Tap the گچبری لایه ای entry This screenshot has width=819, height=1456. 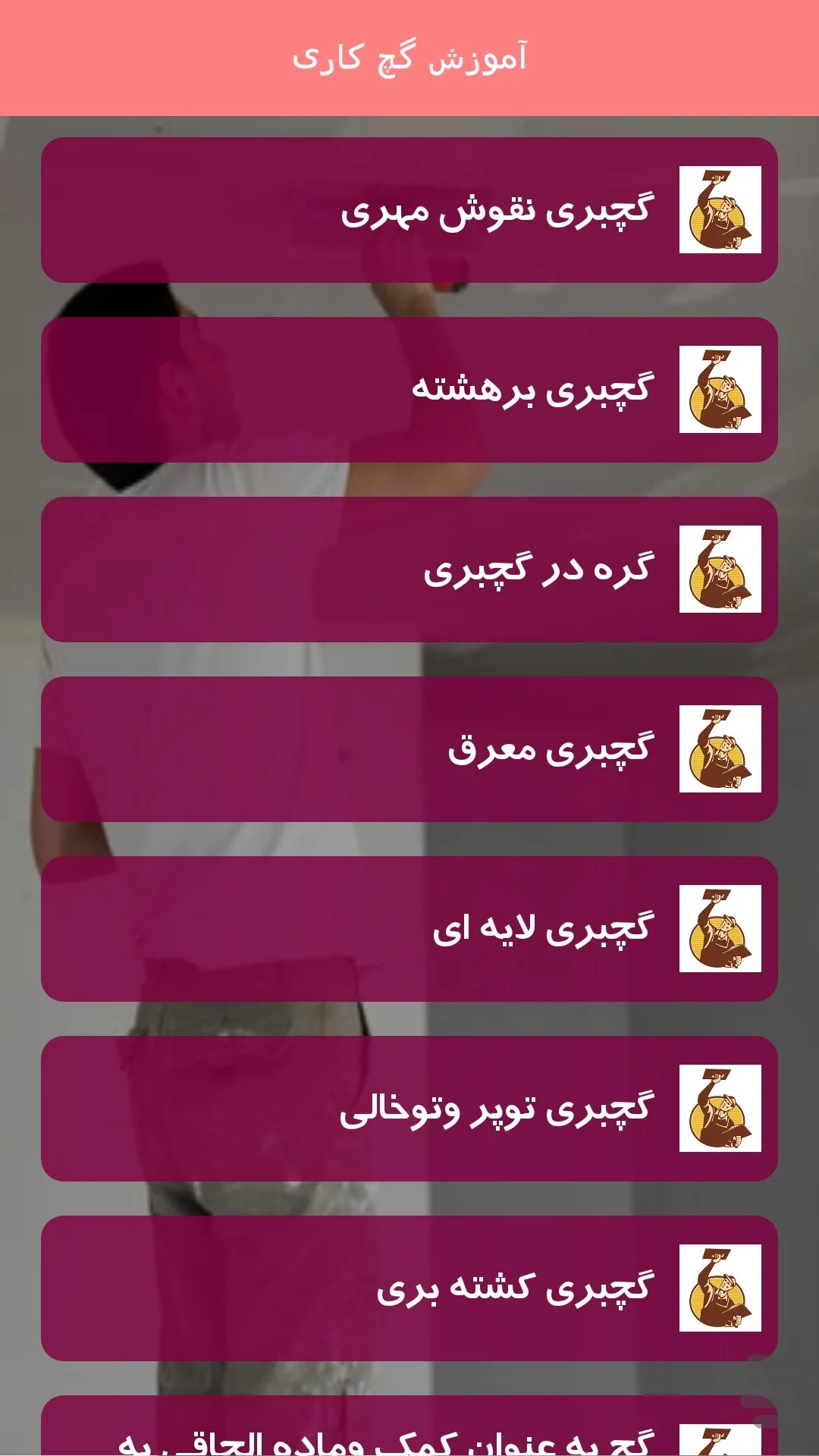click(409, 929)
